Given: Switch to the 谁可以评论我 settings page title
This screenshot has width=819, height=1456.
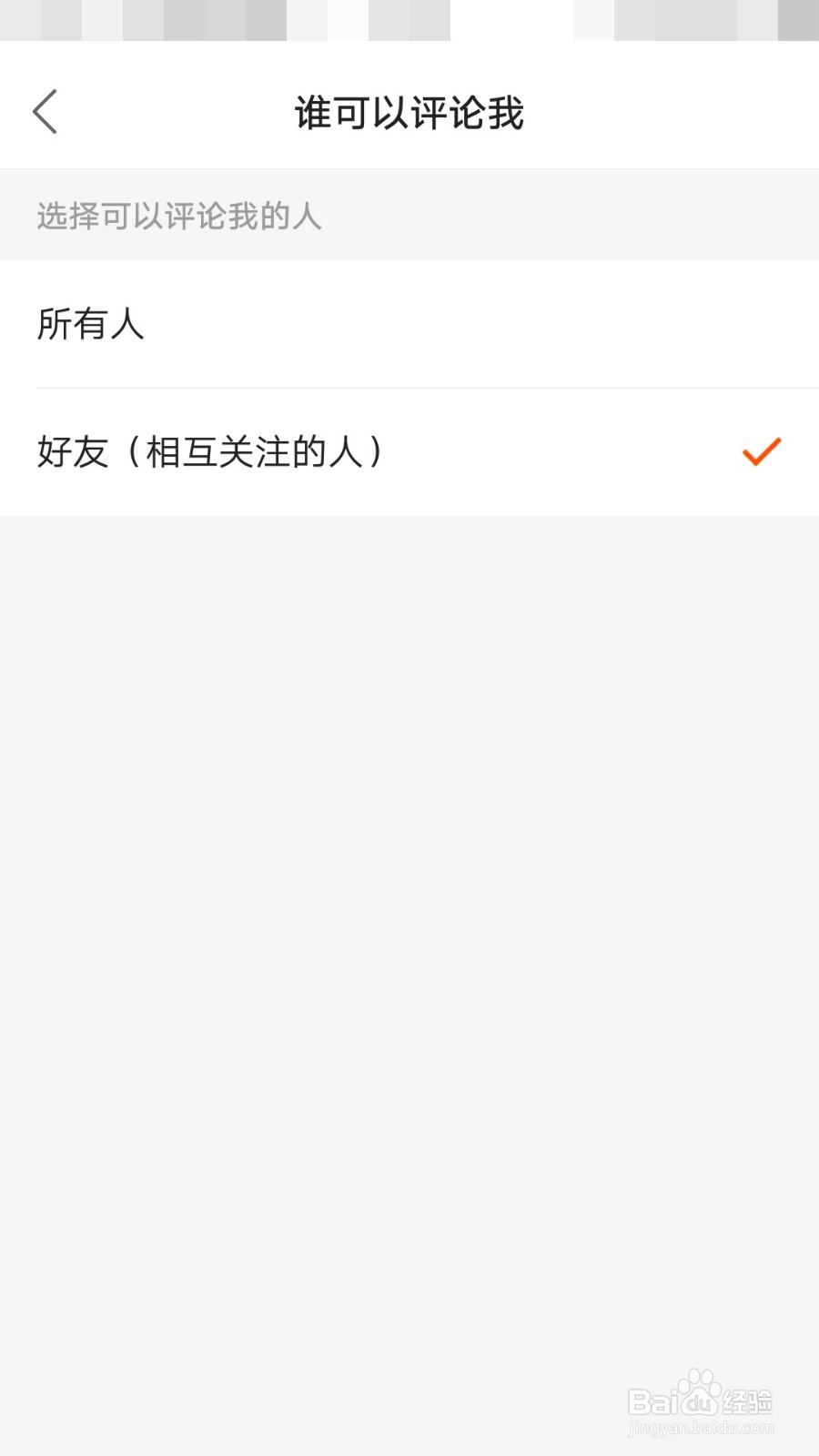Looking at the screenshot, I should pyautogui.click(x=409, y=111).
